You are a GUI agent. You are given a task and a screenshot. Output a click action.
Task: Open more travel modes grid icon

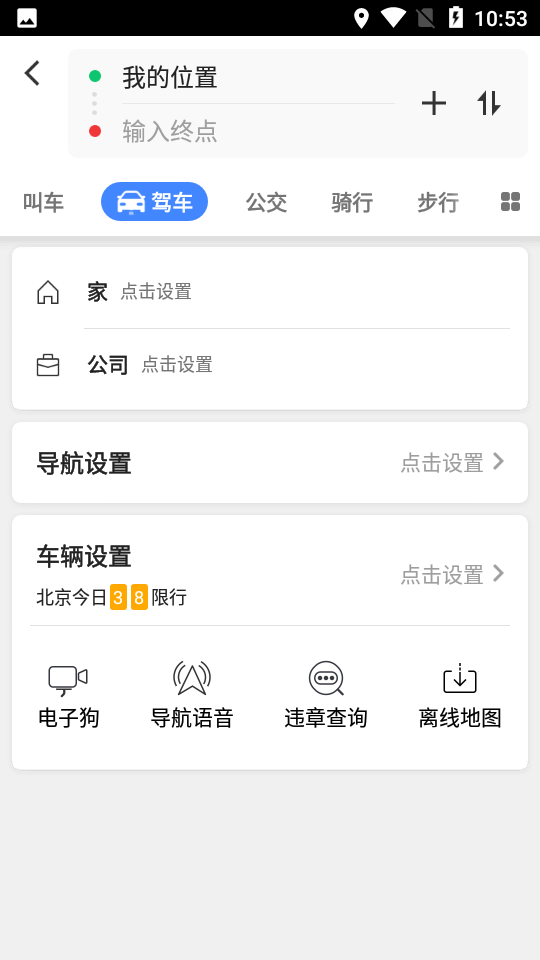point(510,201)
